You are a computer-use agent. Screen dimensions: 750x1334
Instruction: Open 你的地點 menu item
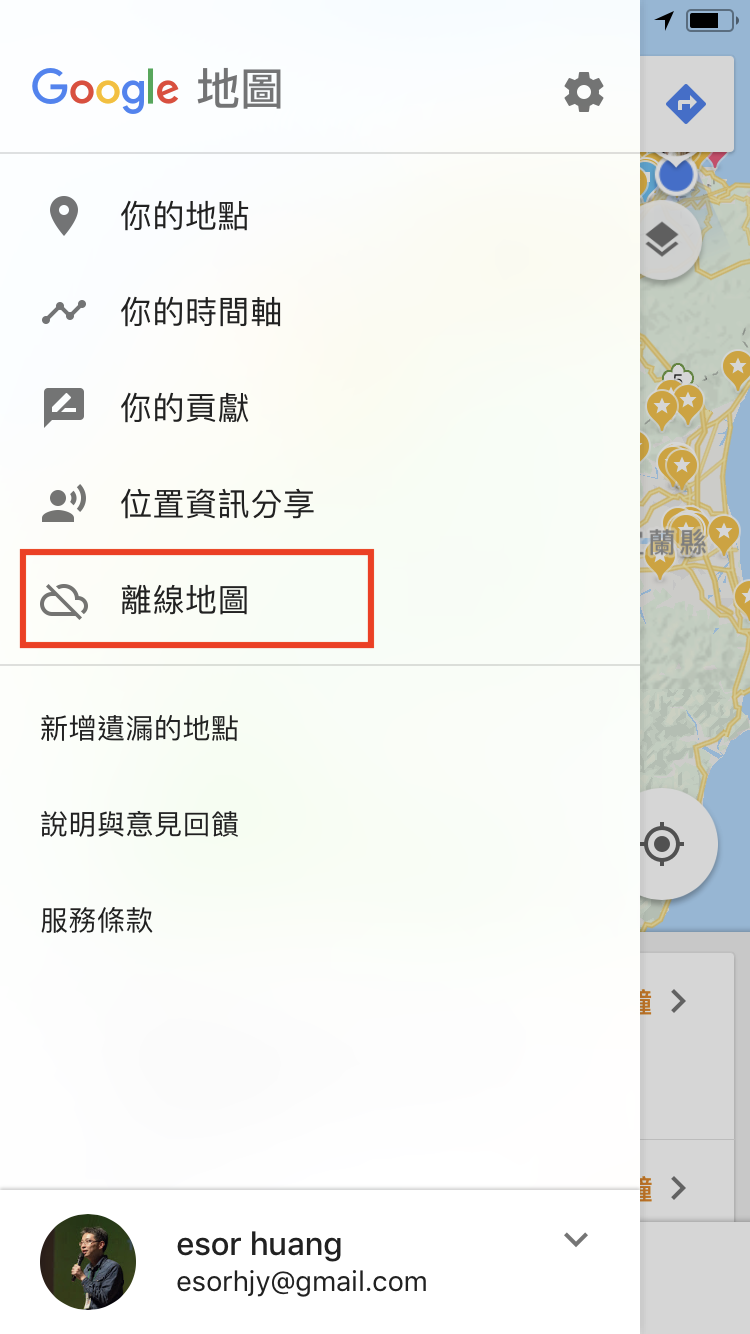click(x=320, y=216)
